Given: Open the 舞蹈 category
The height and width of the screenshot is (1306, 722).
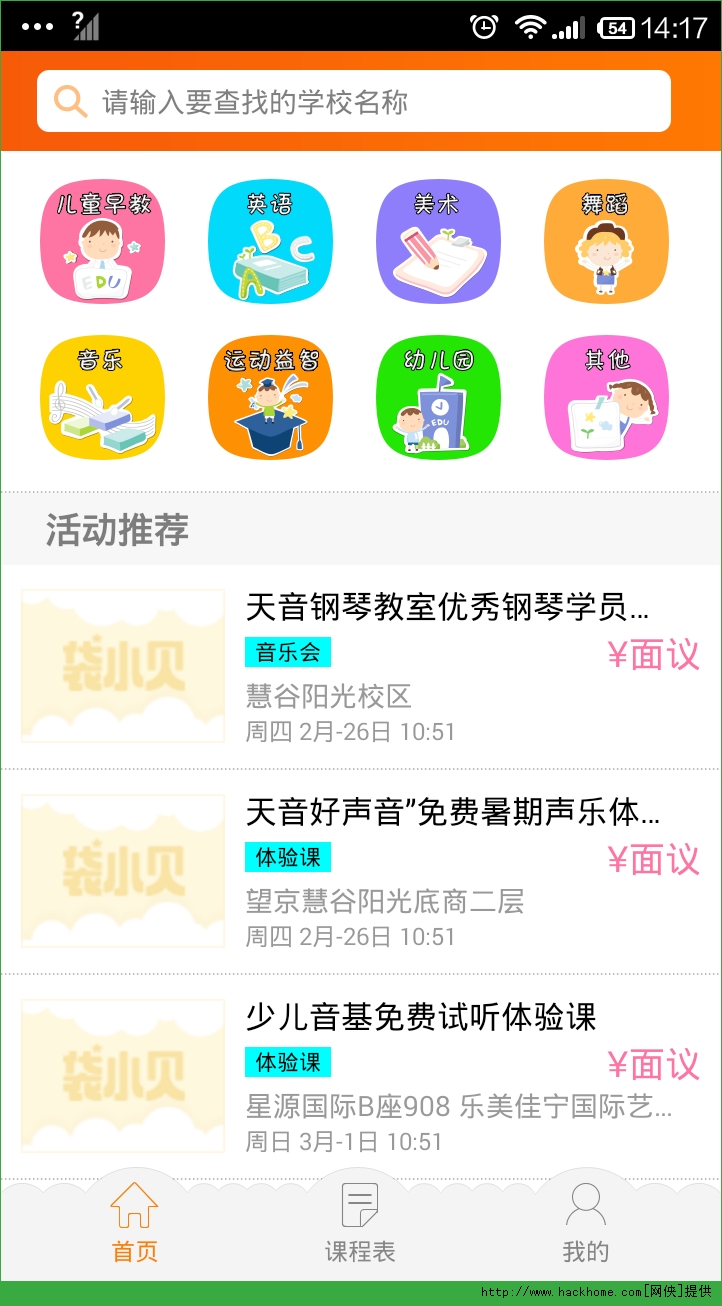Looking at the screenshot, I should [x=606, y=242].
